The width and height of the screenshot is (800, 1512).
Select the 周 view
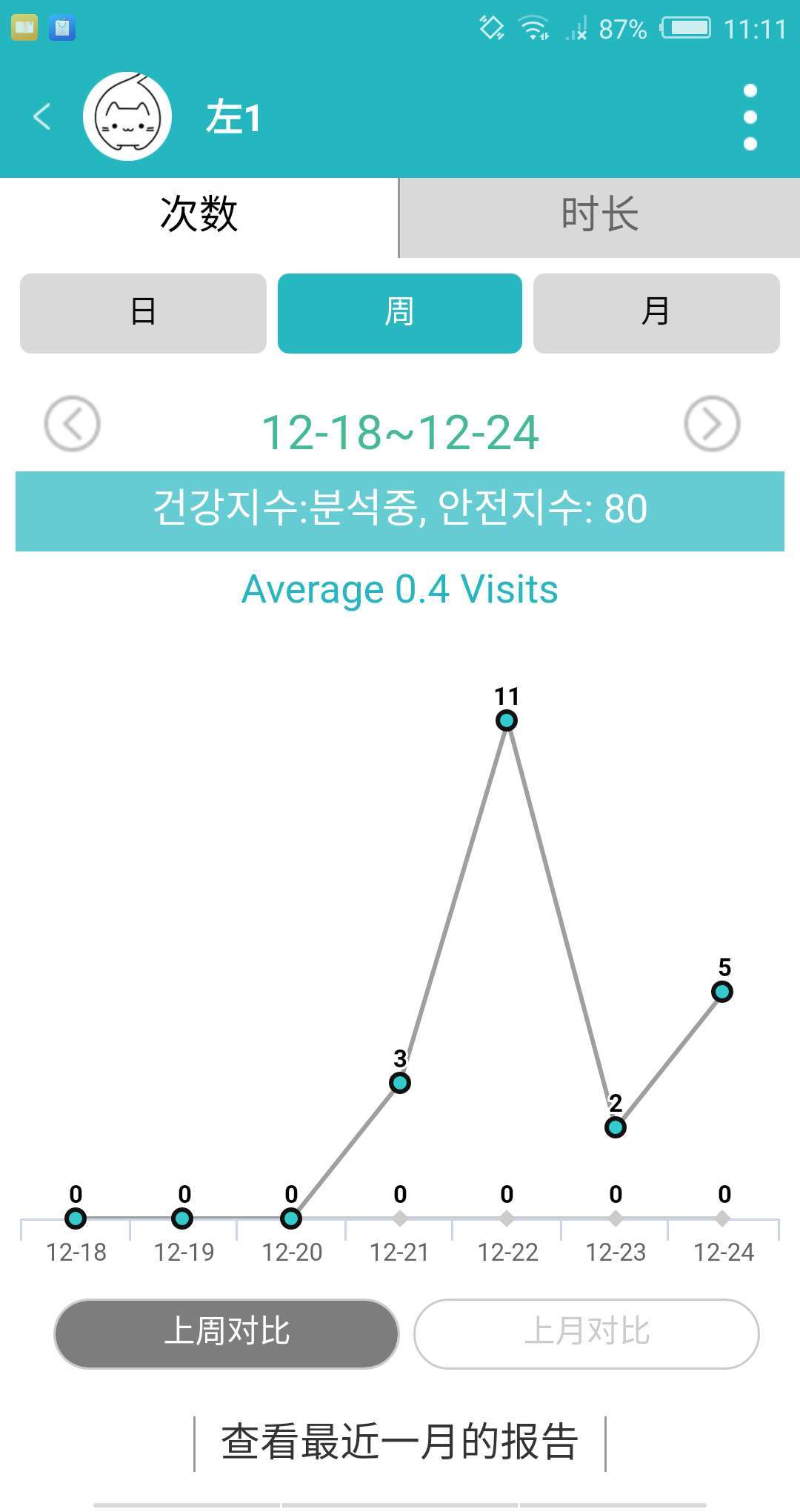(400, 313)
